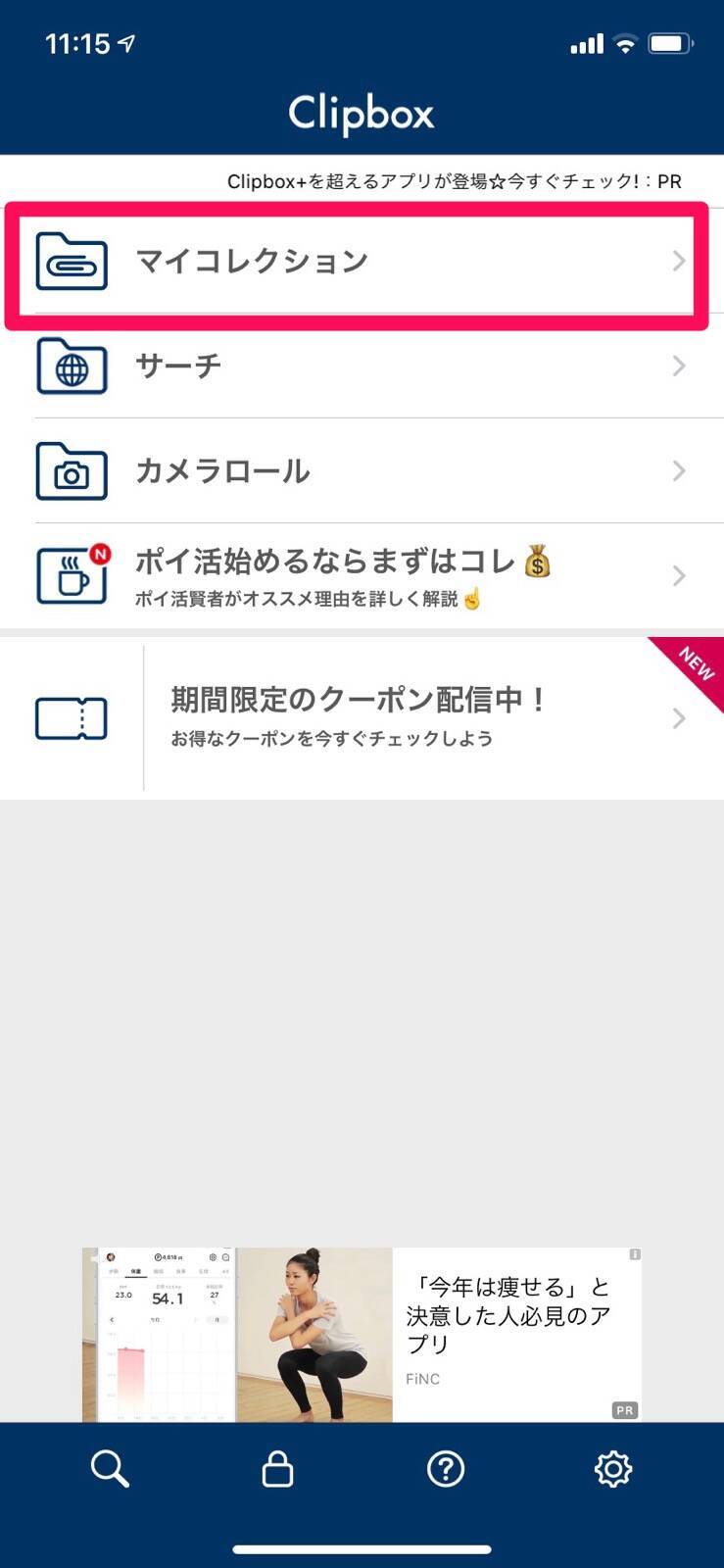Open the settings gear icon
The height and width of the screenshot is (1568, 724).
[613, 1469]
